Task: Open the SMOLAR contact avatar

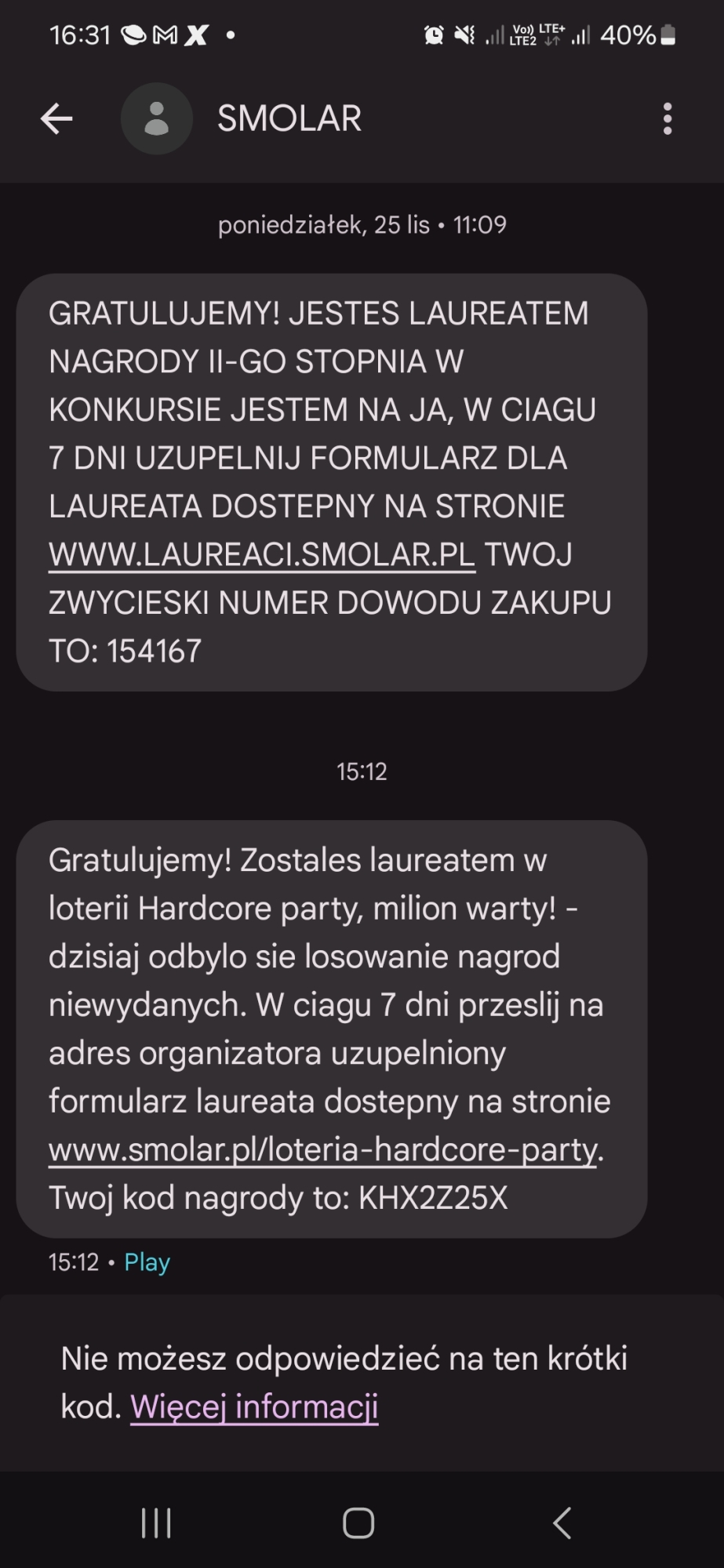Action: coord(157,119)
